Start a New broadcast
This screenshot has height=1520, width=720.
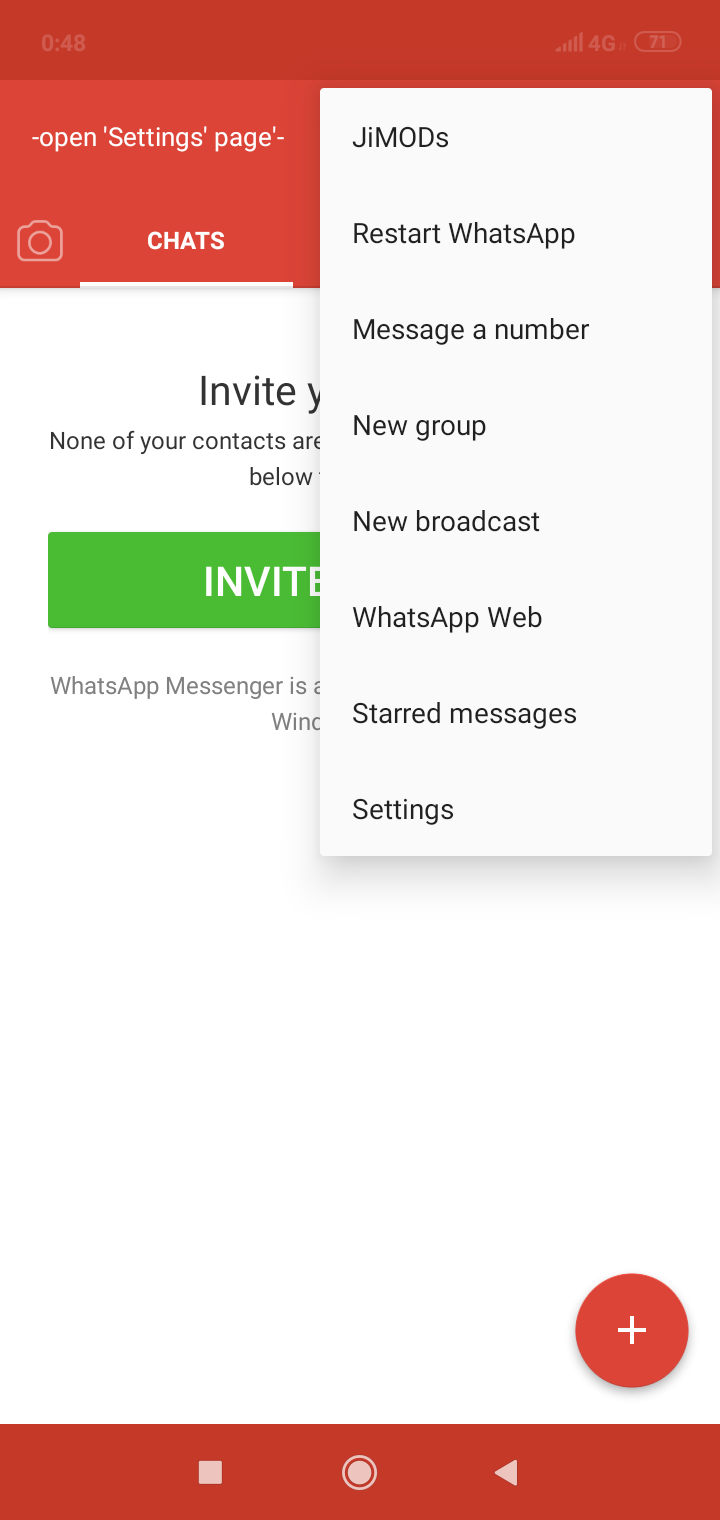tap(515, 521)
